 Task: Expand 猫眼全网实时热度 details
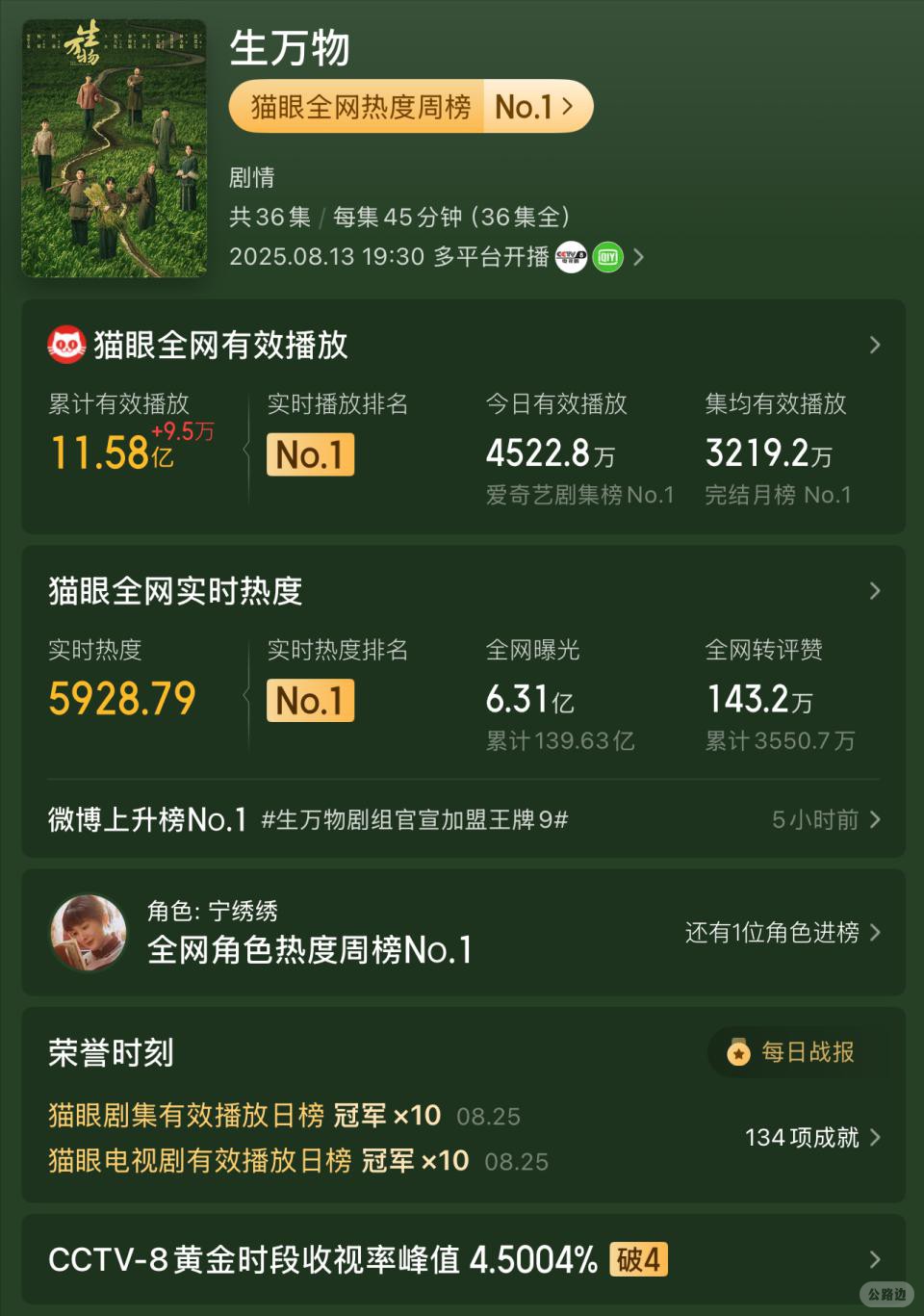[874, 590]
